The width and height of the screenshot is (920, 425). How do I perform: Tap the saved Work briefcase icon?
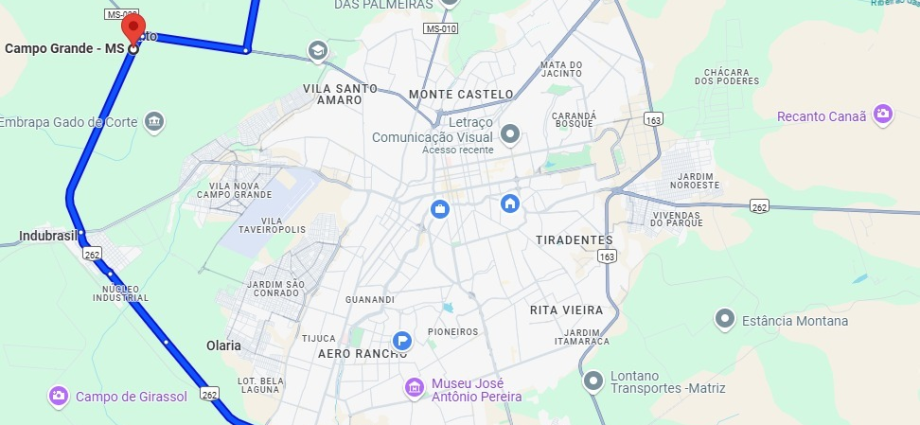coord(438,209)
